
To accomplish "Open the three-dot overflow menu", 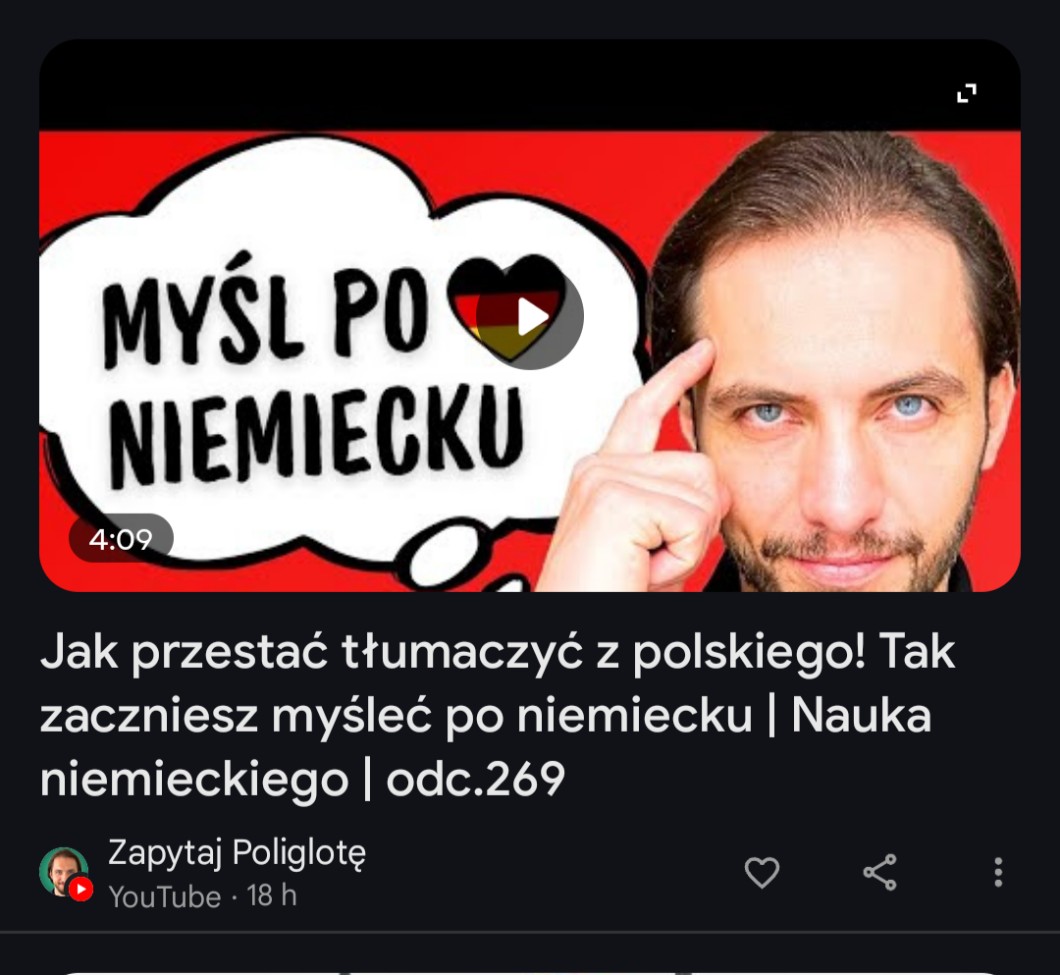I will click(x=998, y=872).
